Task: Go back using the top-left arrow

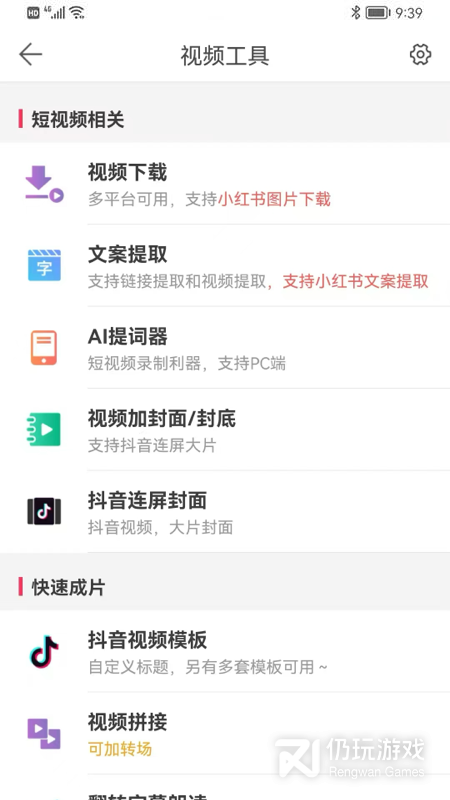Action: click(31, 55)
